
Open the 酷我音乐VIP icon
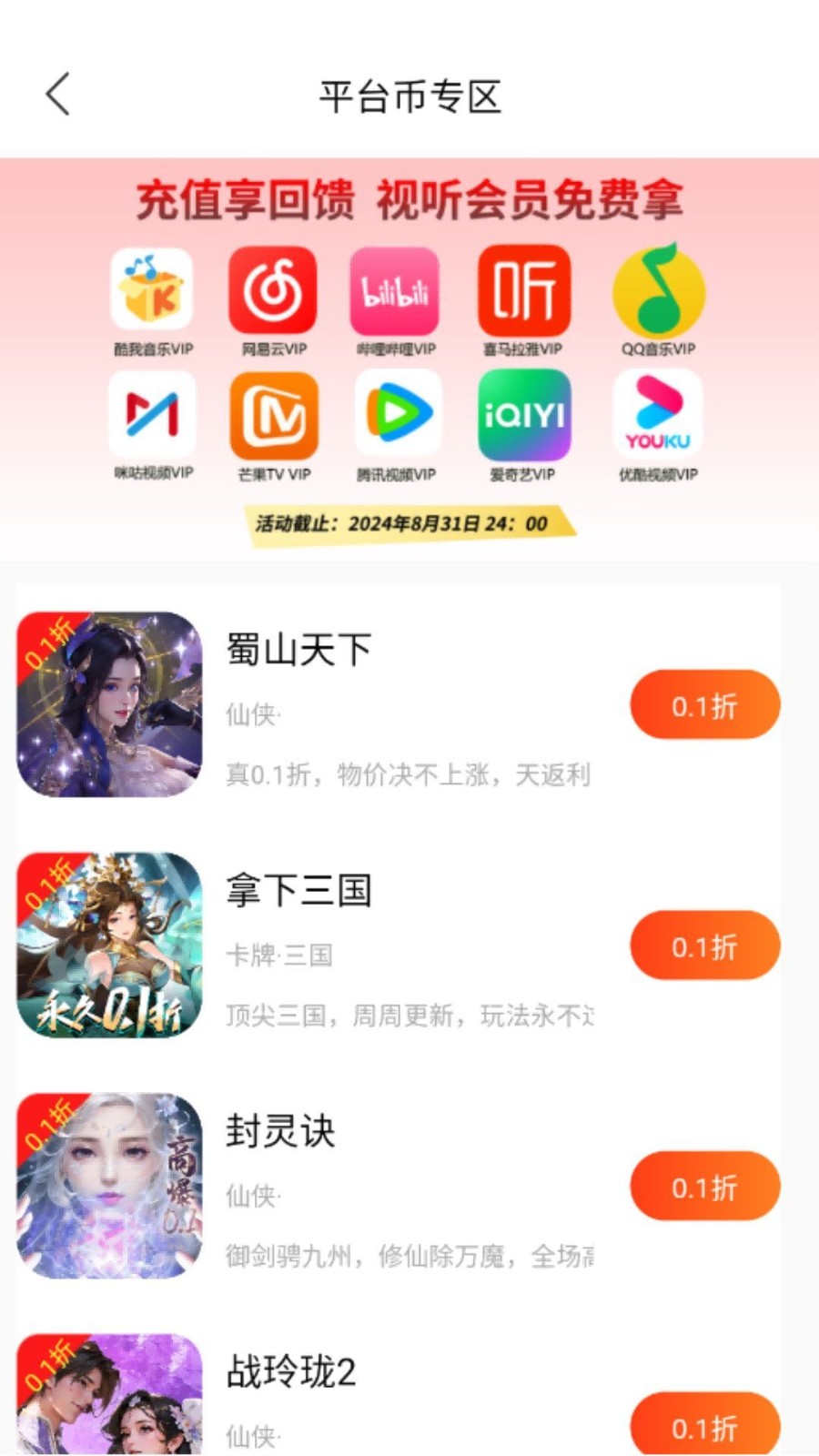[152, 291]
